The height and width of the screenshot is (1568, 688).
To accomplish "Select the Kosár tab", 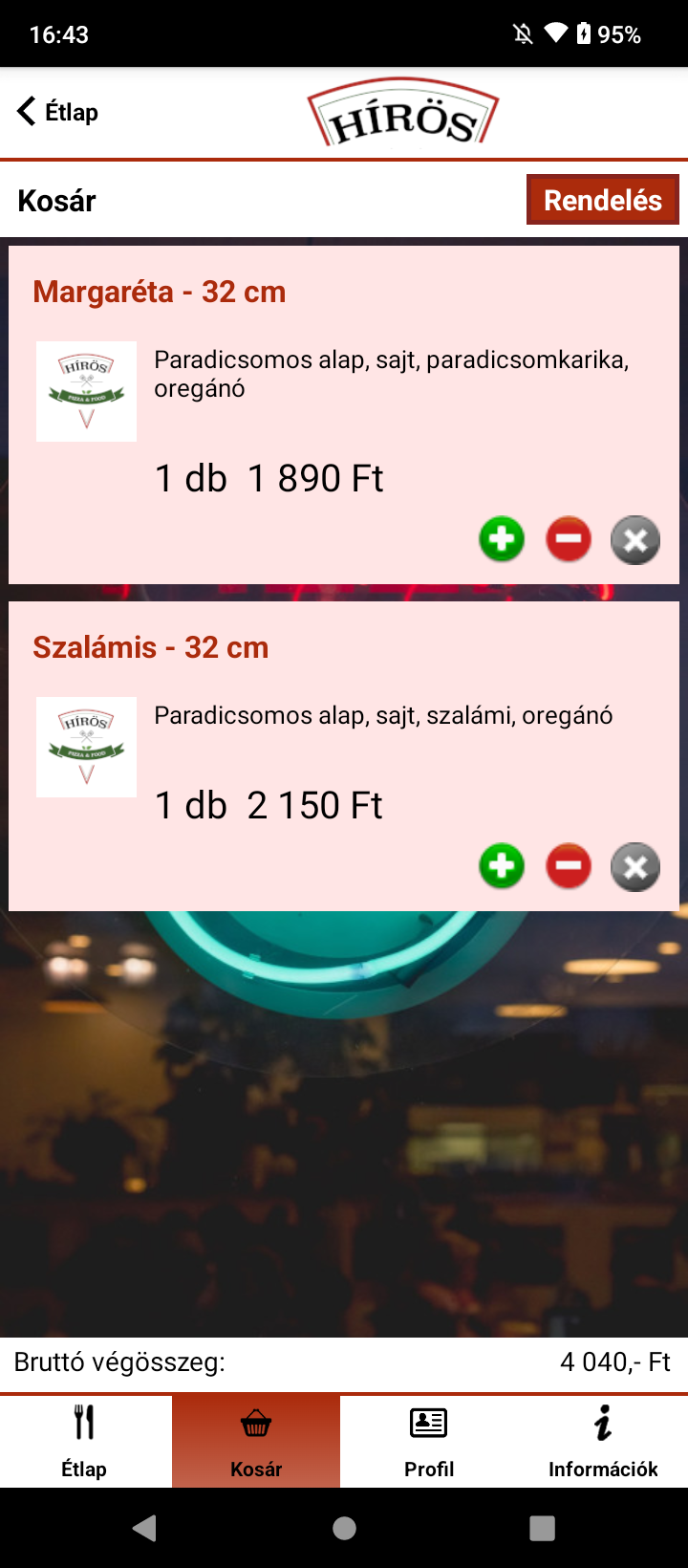I will pos(256,1441).
